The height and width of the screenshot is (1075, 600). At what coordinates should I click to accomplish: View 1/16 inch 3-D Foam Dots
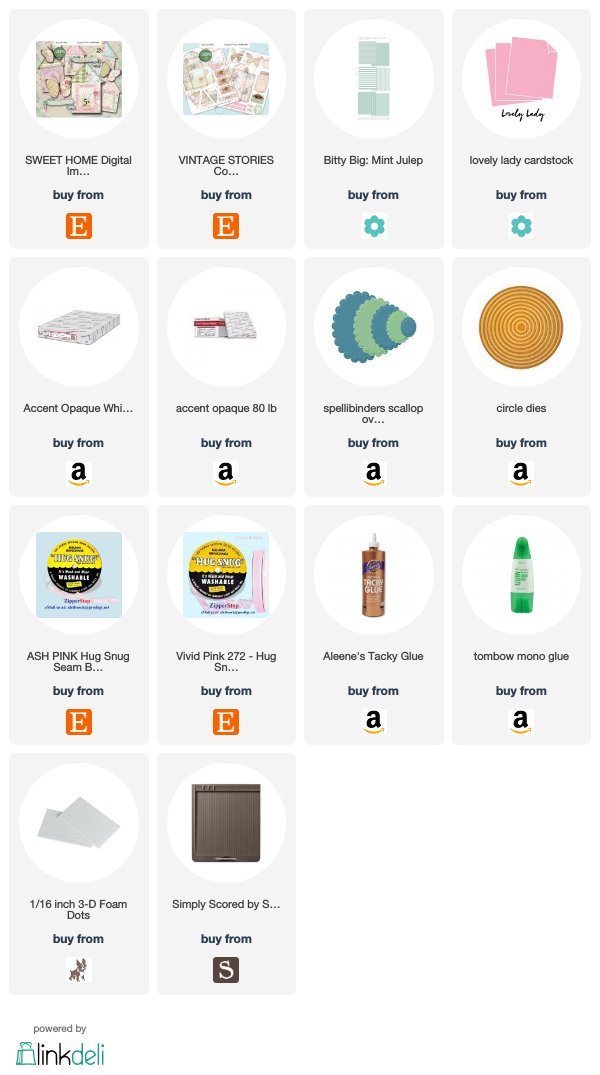pyautogui.click(x=78, y=873)
